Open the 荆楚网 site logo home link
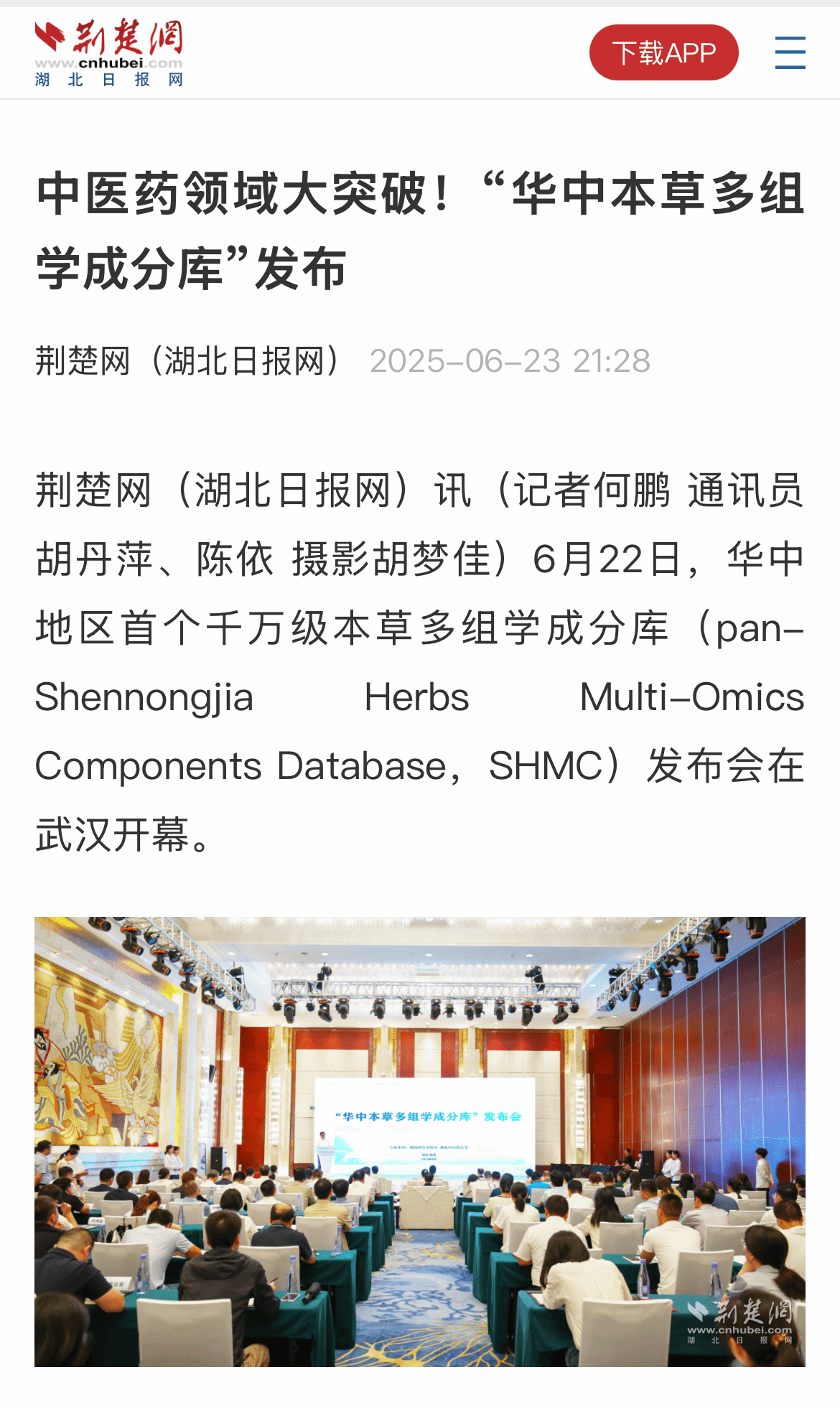 click(x=109, y=53)
